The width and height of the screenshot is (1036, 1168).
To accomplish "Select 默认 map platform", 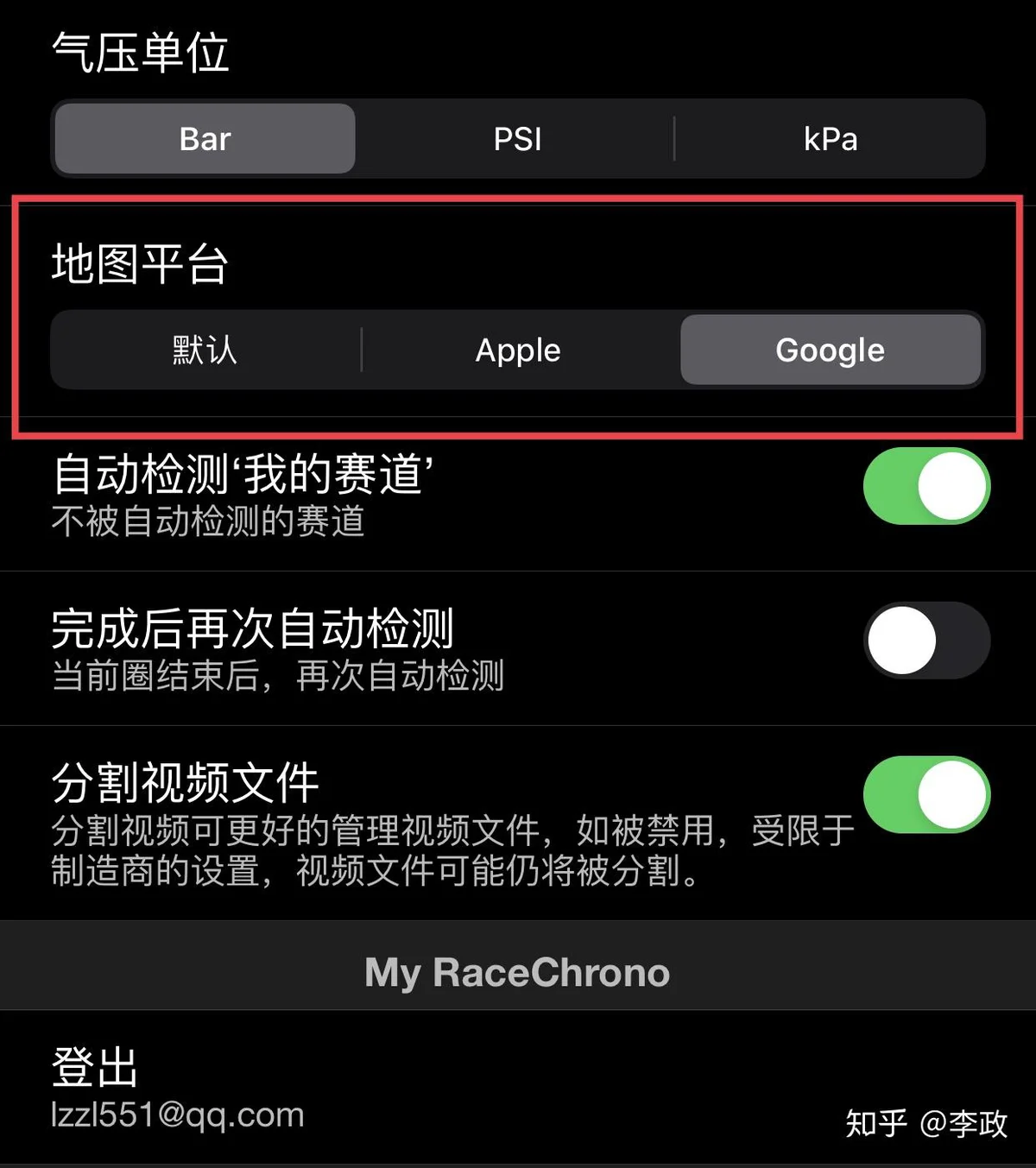I will click(x=205, y=350).
